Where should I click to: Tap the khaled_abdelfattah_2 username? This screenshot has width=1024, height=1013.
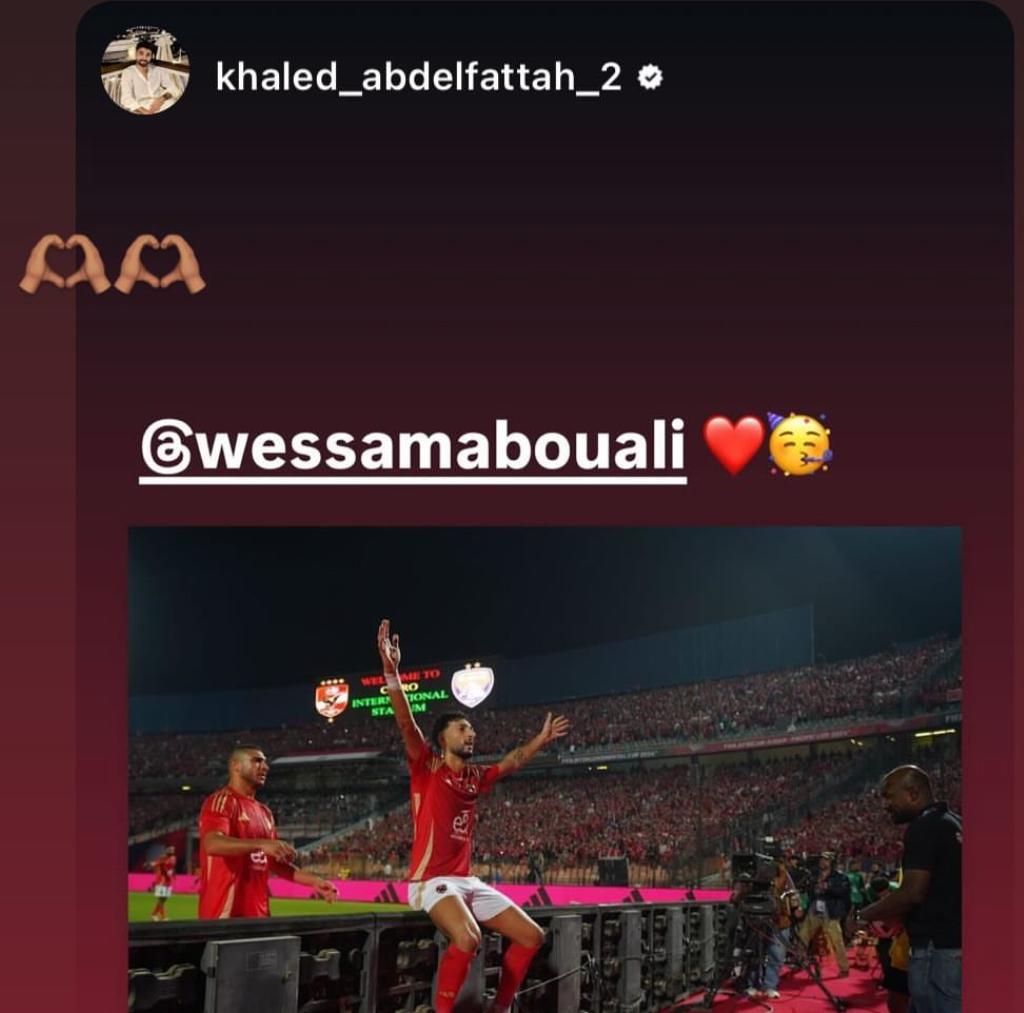(418, 77)
